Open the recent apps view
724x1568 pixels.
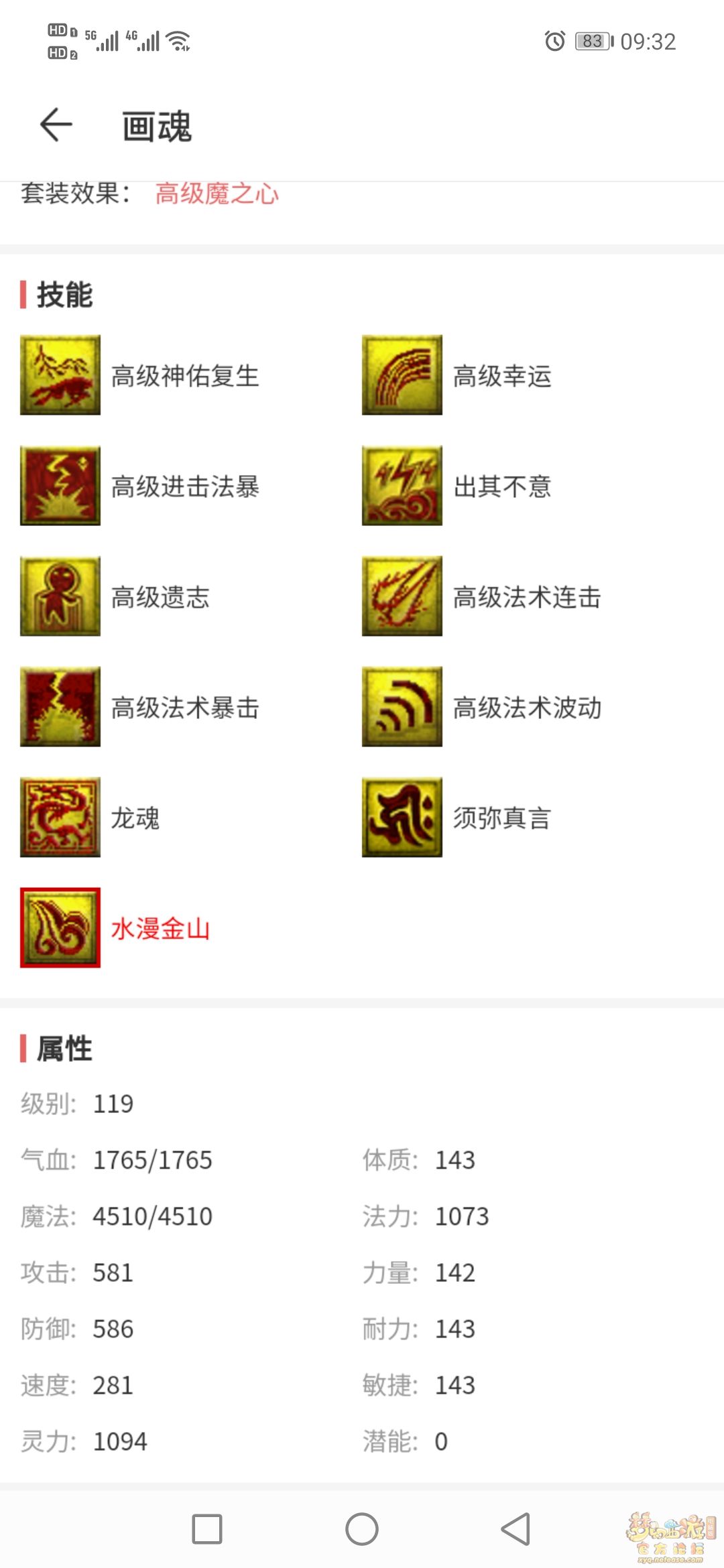click(207, 1529)
